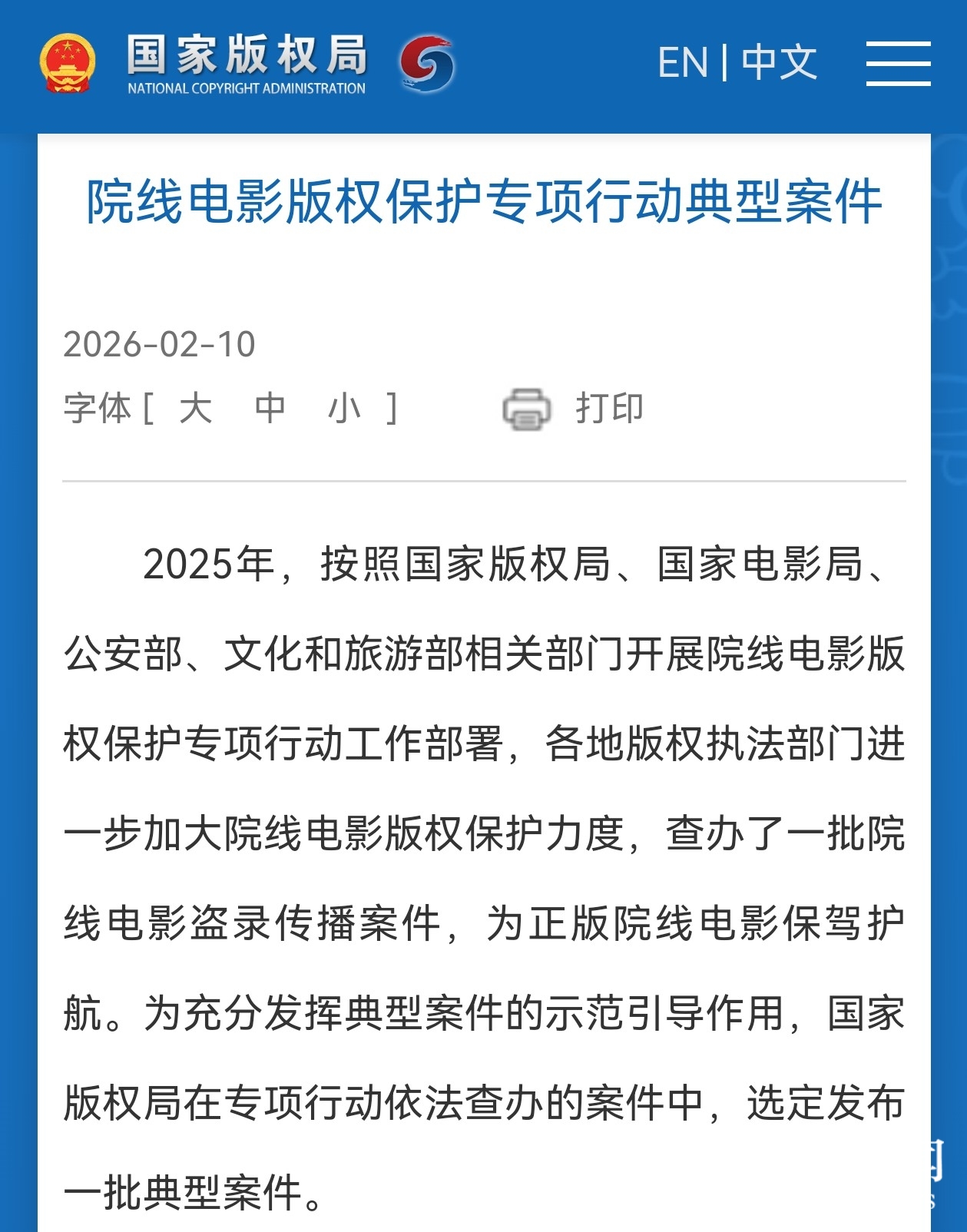Switch site language to 中文

779,63
